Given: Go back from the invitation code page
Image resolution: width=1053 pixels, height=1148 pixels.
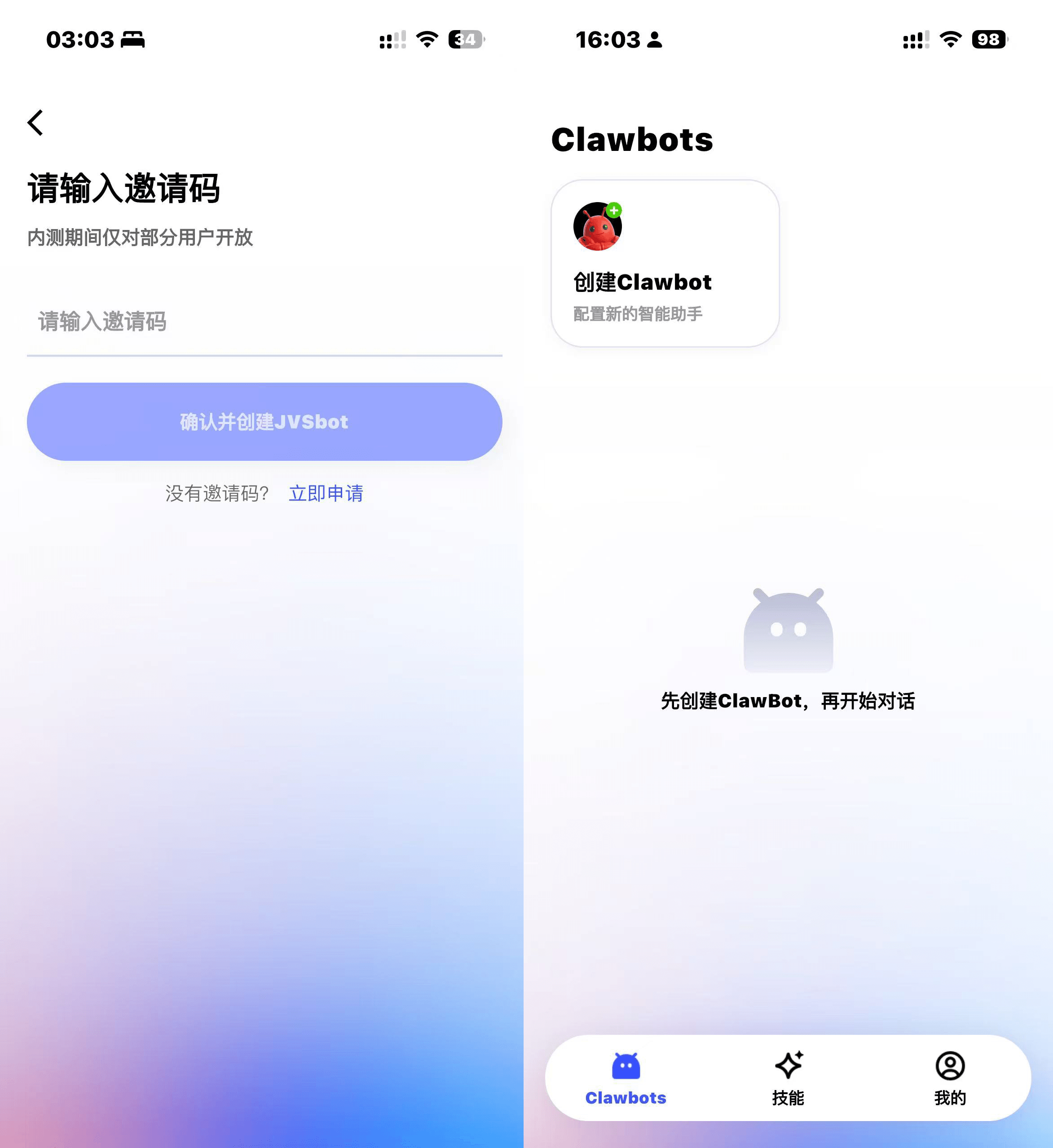Looking at the screenshot, I should click(x=35, y=123).
